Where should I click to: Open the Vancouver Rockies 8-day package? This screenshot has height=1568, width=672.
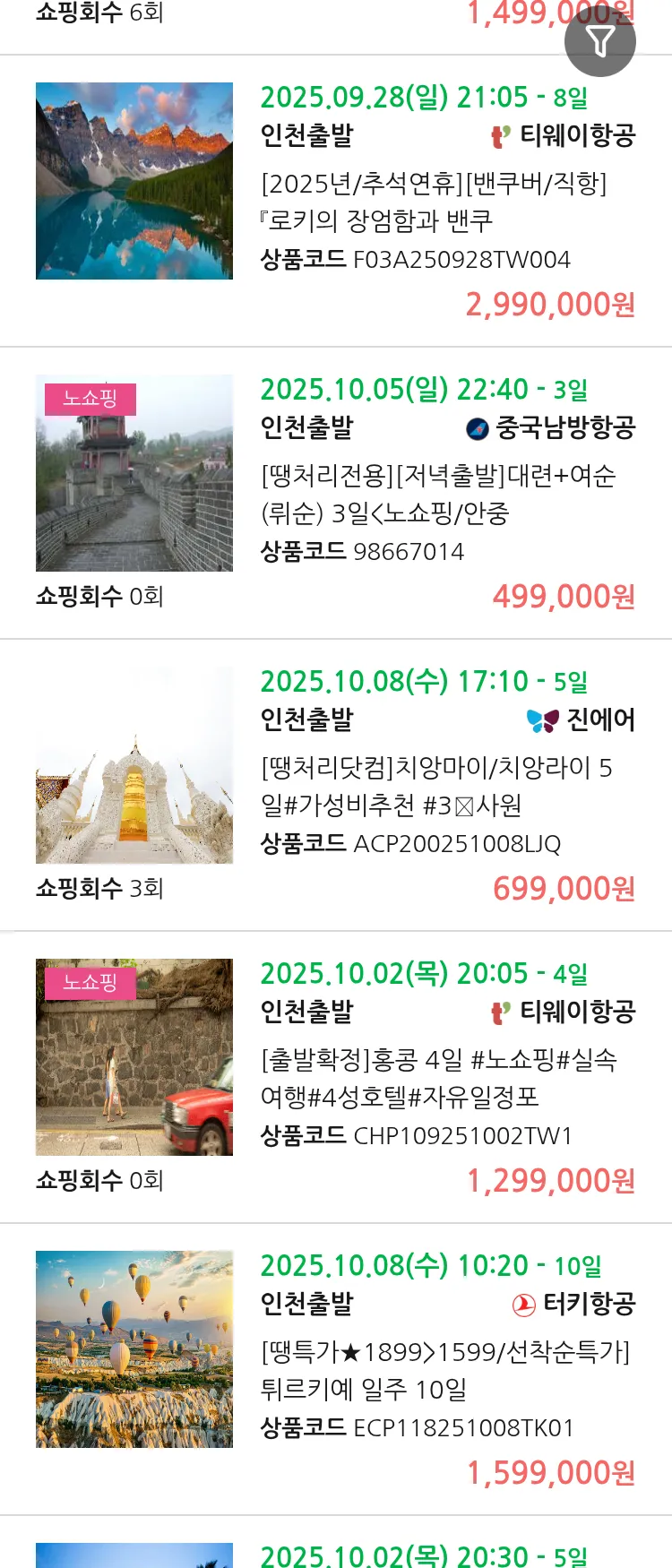(434, 202)
